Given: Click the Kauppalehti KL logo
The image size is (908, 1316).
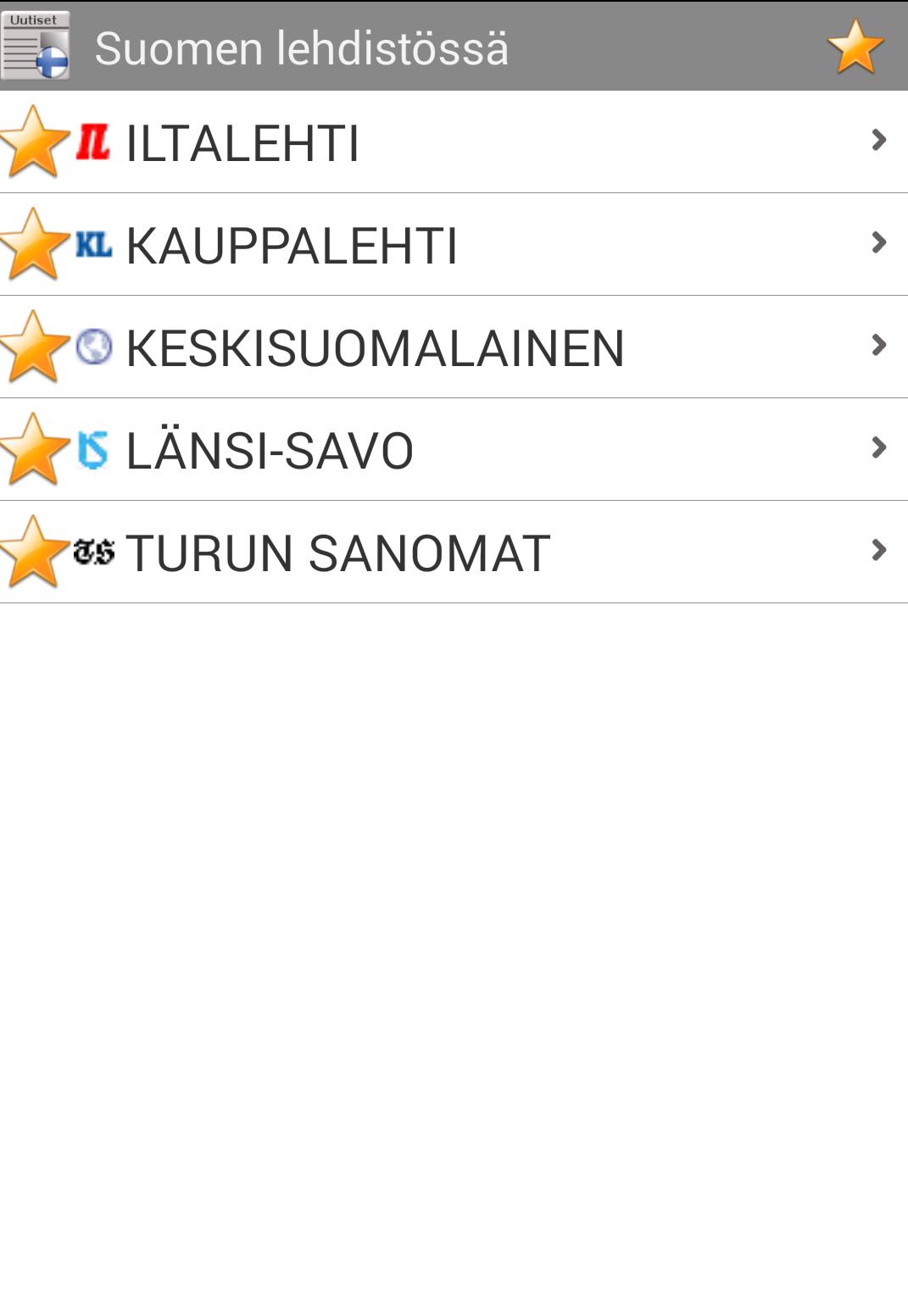Looking at the screenshot, I should [92, 245].
